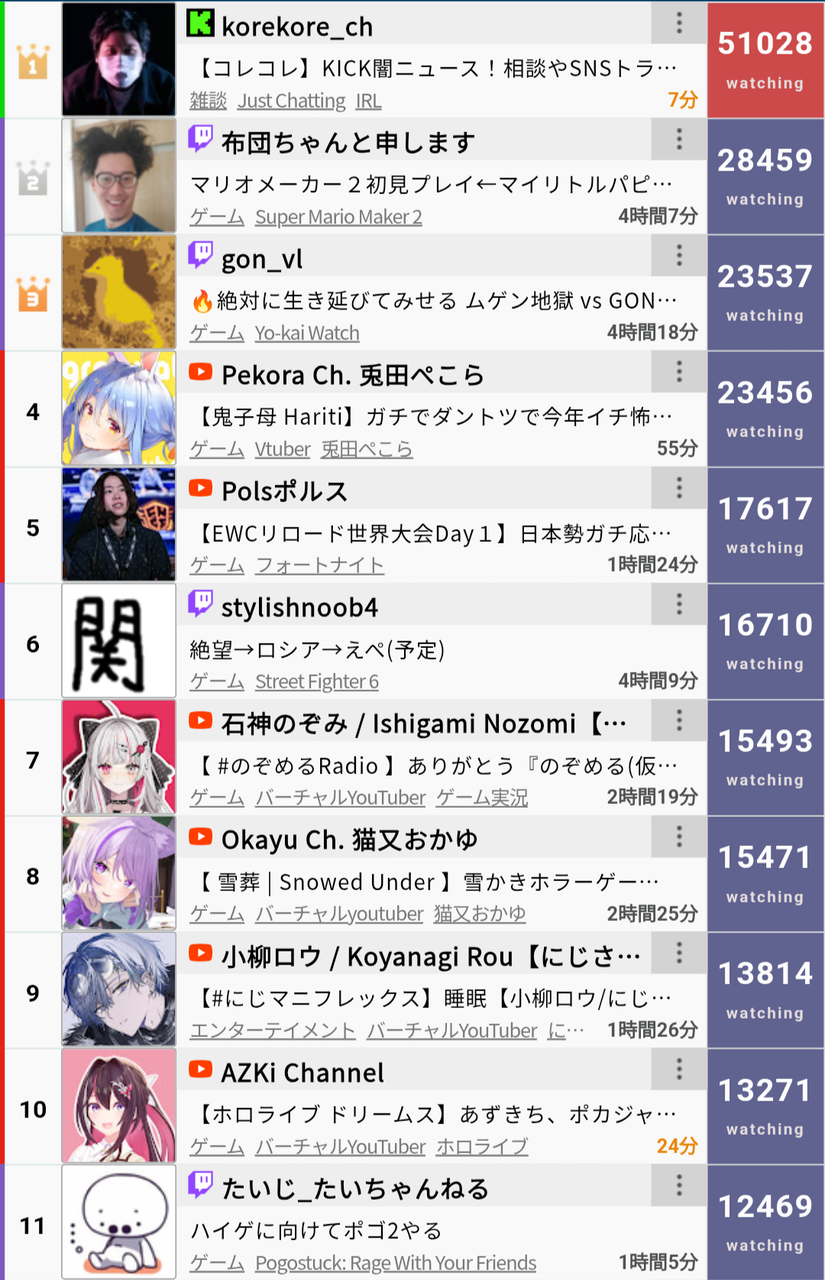Tap the ゲーム実況 tag link
This screenshot has width=825, height=1280.
click(482, 798)
